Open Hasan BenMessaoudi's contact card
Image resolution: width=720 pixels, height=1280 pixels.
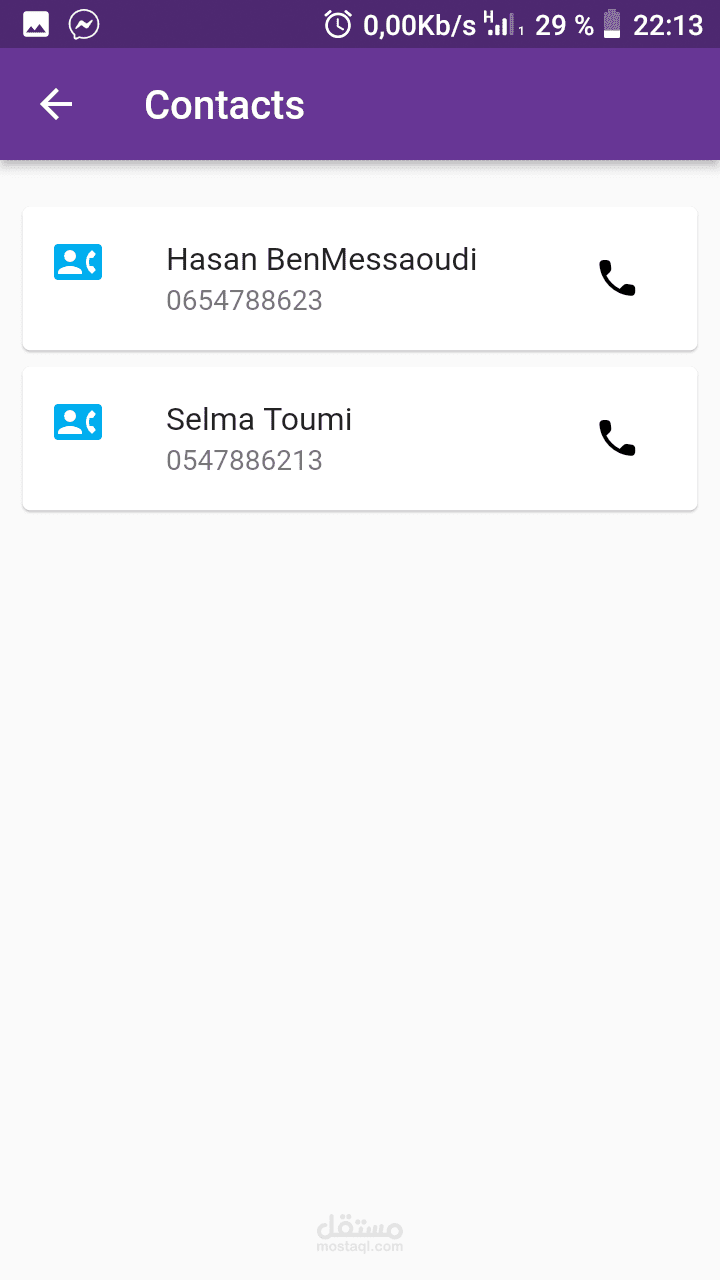[320, 279]
